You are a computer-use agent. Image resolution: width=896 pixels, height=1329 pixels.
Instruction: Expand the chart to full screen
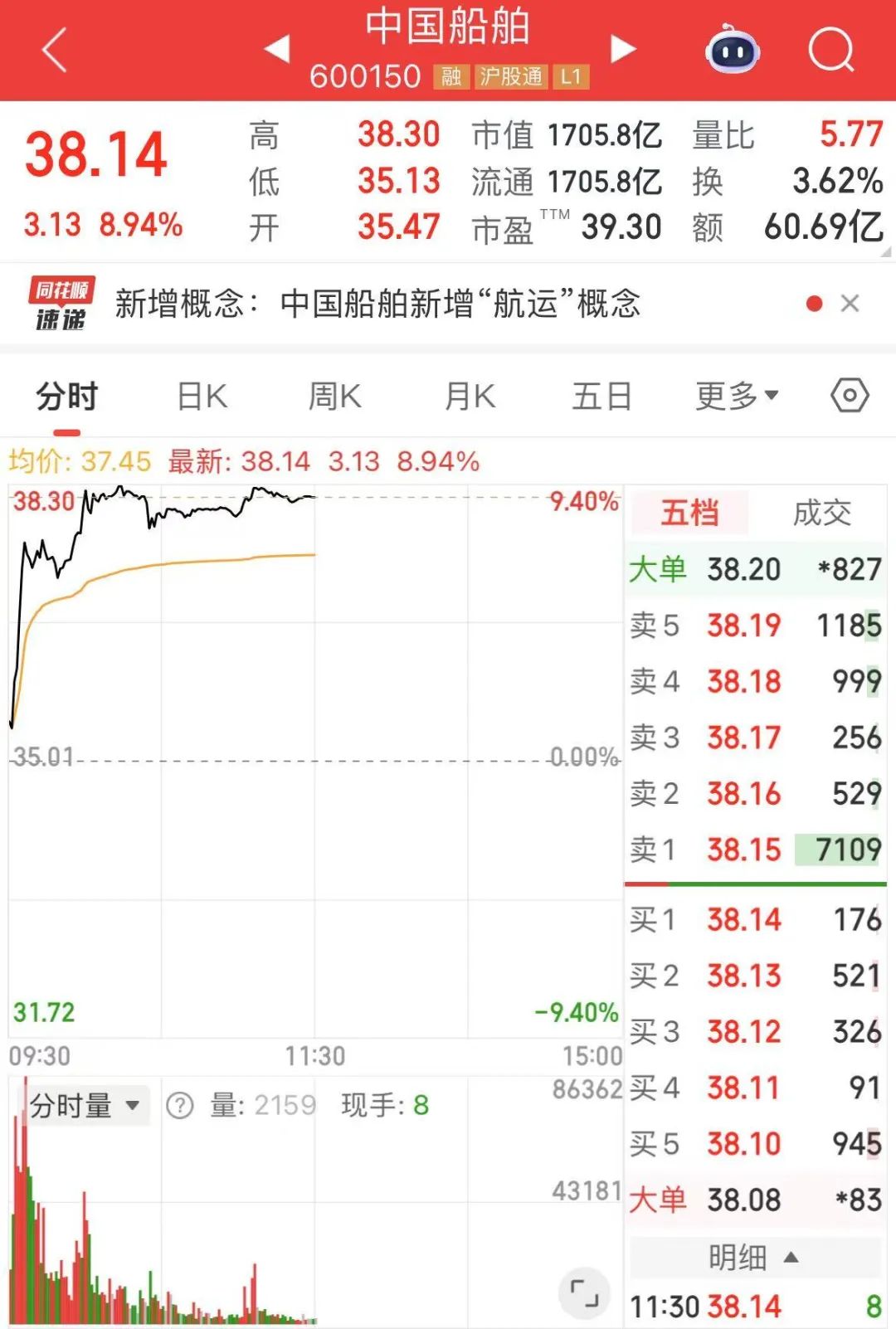click(584, 1293)
